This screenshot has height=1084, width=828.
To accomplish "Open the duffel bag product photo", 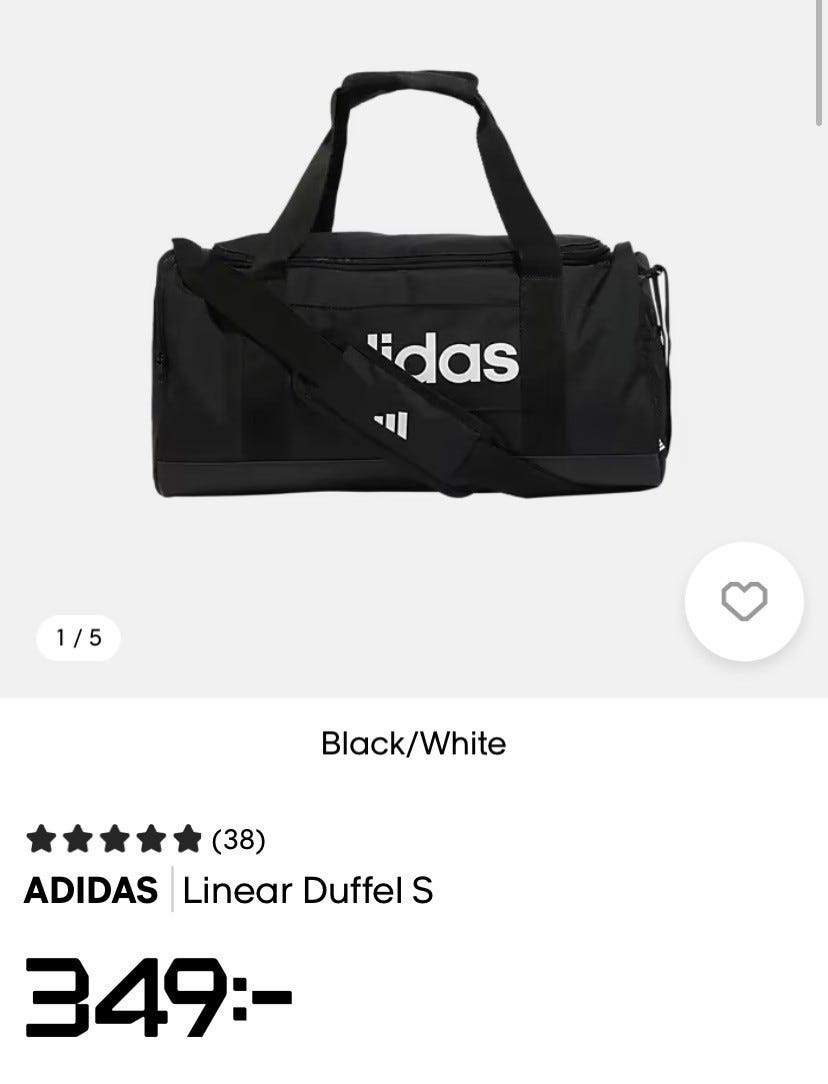I will 414,300.
